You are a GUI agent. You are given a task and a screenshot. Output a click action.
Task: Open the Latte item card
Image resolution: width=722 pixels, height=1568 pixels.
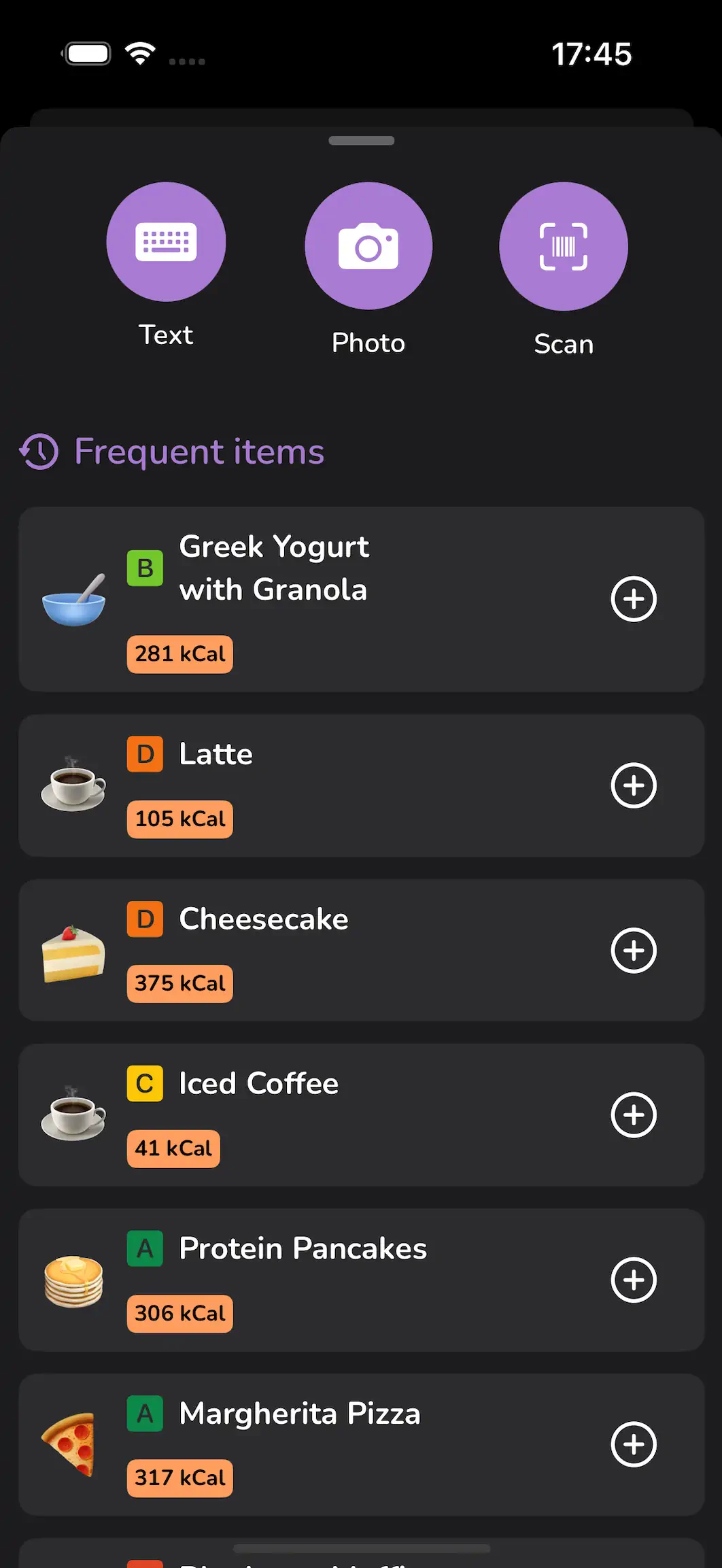pos(361,785)
